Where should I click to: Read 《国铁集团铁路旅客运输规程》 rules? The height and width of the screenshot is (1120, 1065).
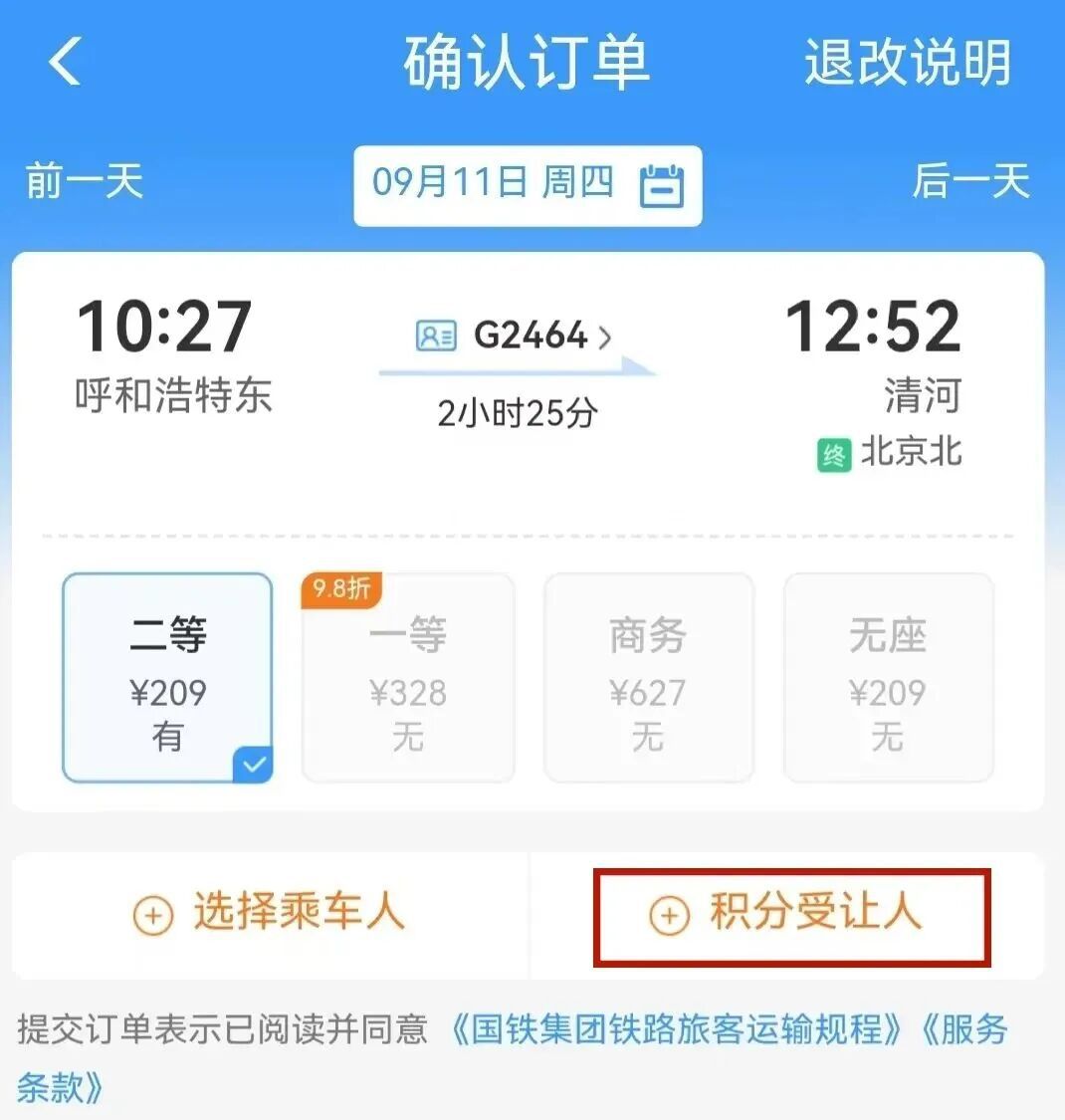677,1028
